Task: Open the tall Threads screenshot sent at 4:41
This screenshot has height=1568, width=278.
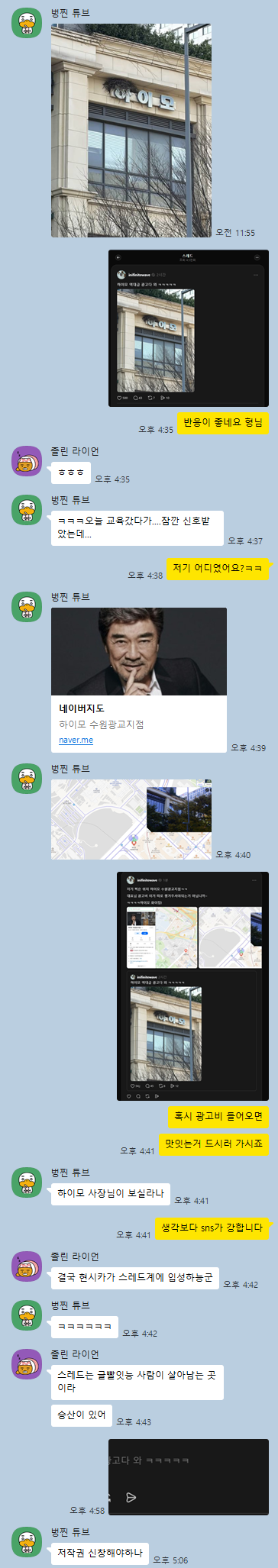Action: (192, 986)
